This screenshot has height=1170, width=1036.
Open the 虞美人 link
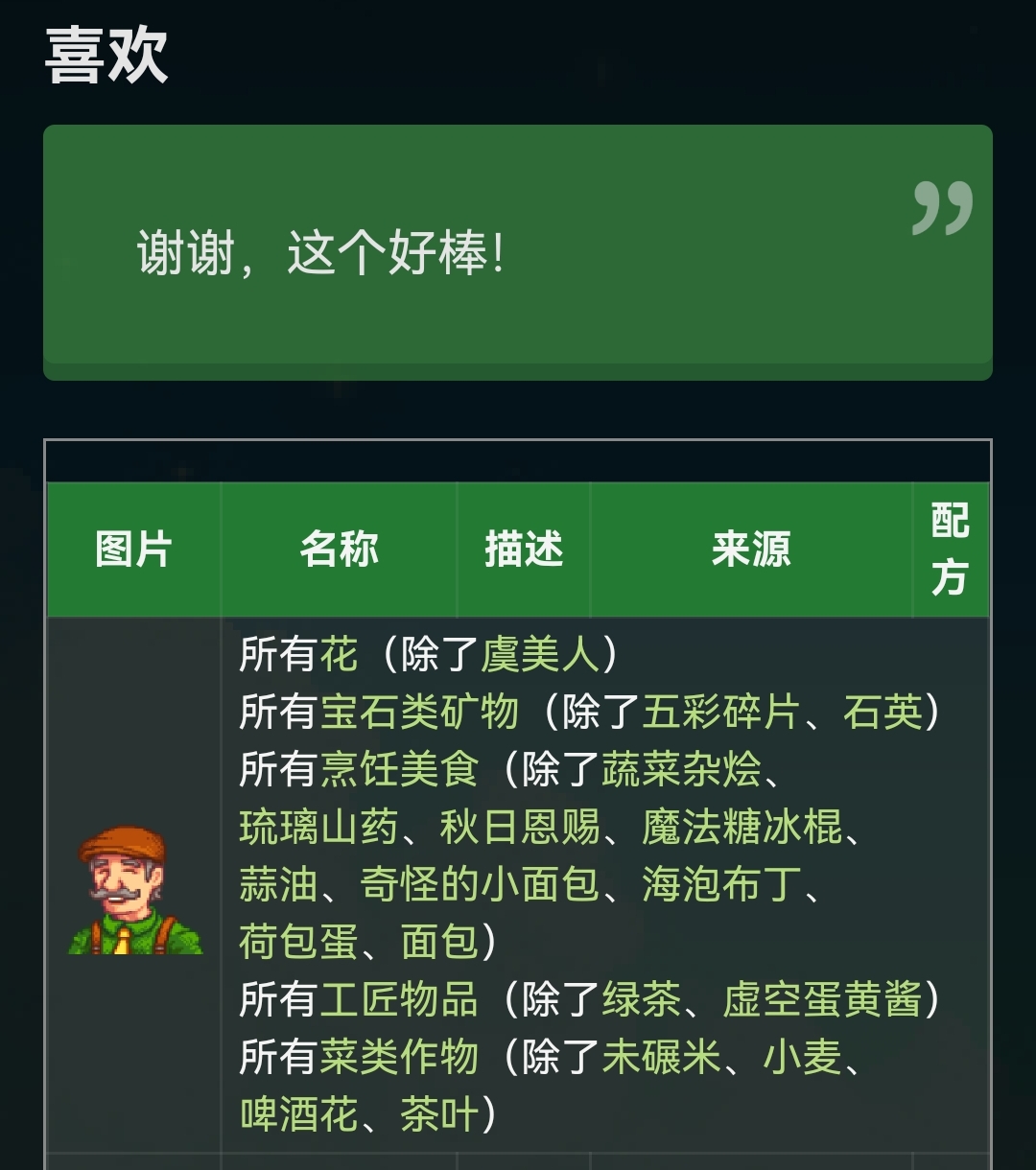[540, 655]
